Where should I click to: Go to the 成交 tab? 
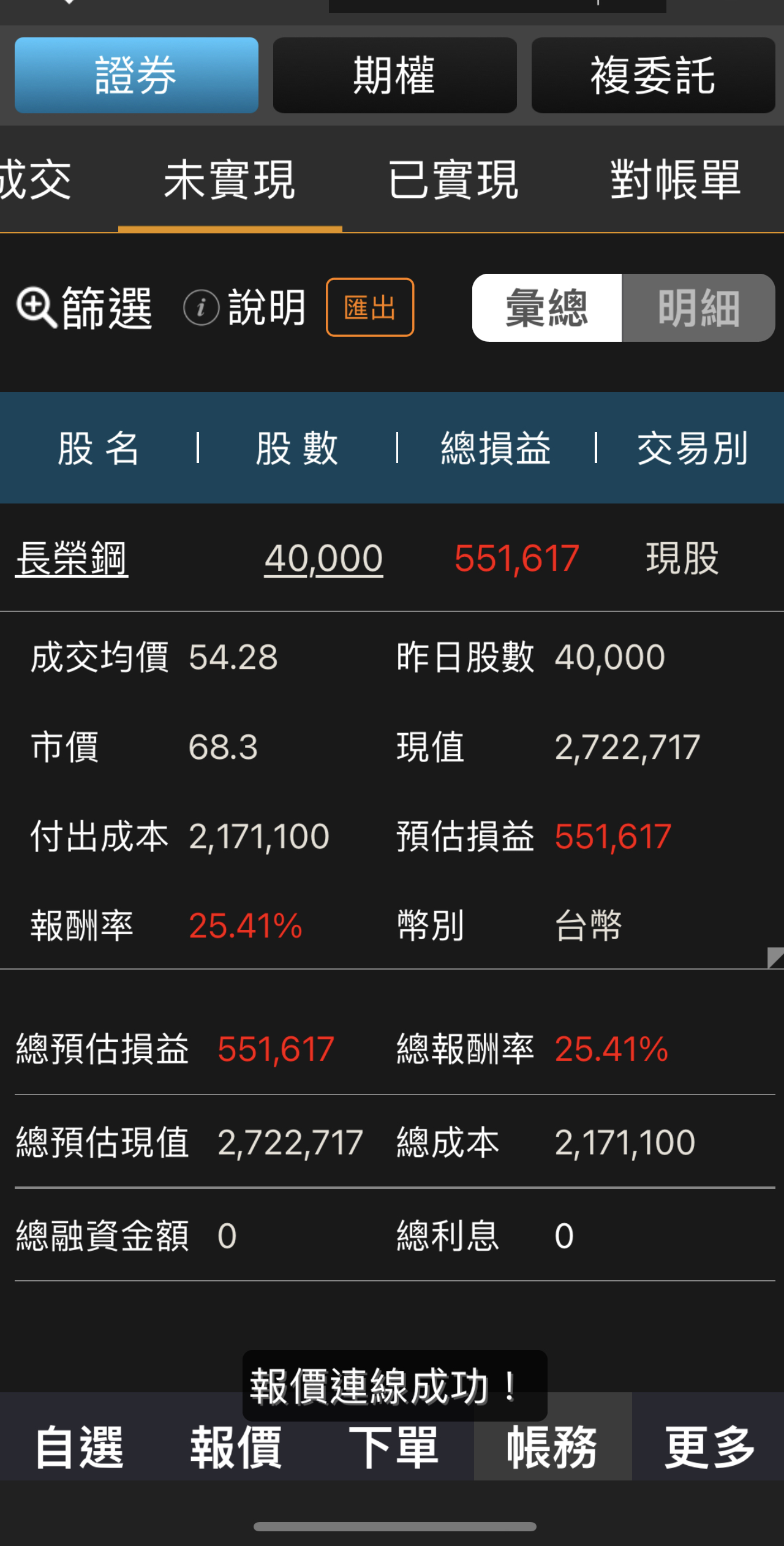tap(36, 180)
